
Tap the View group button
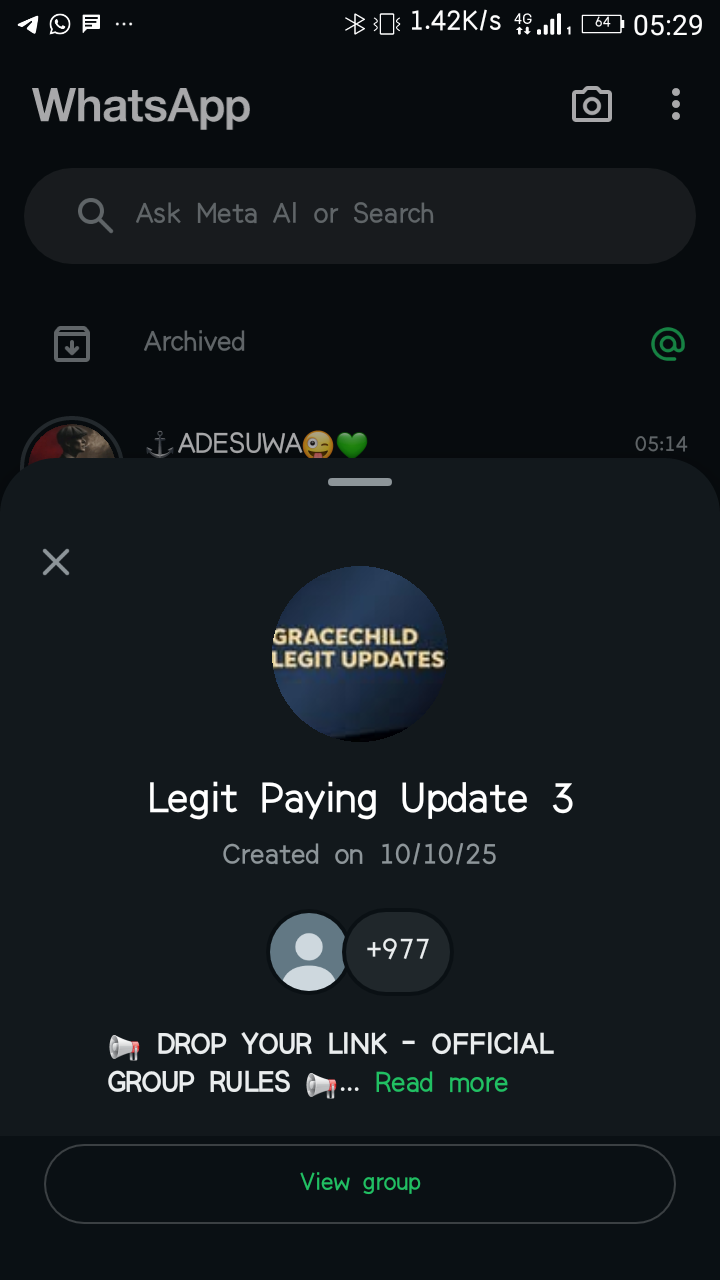pyautogui.click(x=360, y=1183)
